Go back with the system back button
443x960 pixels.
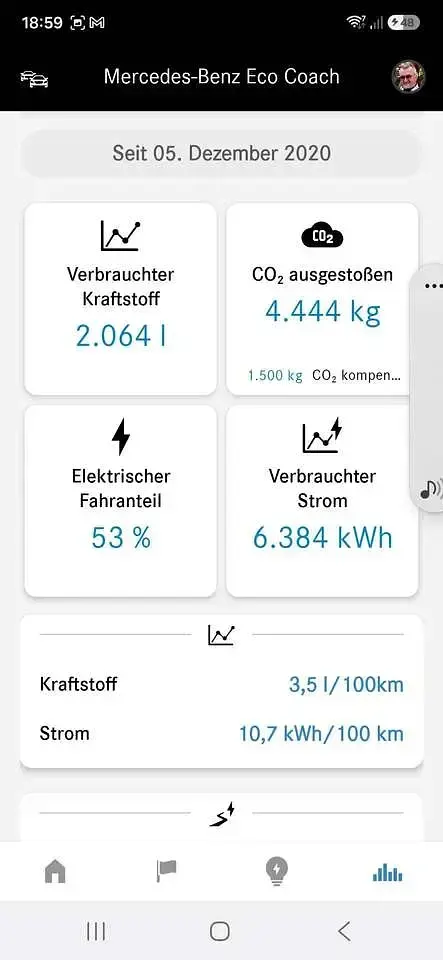pyautogui.click(x=344, y=931)
